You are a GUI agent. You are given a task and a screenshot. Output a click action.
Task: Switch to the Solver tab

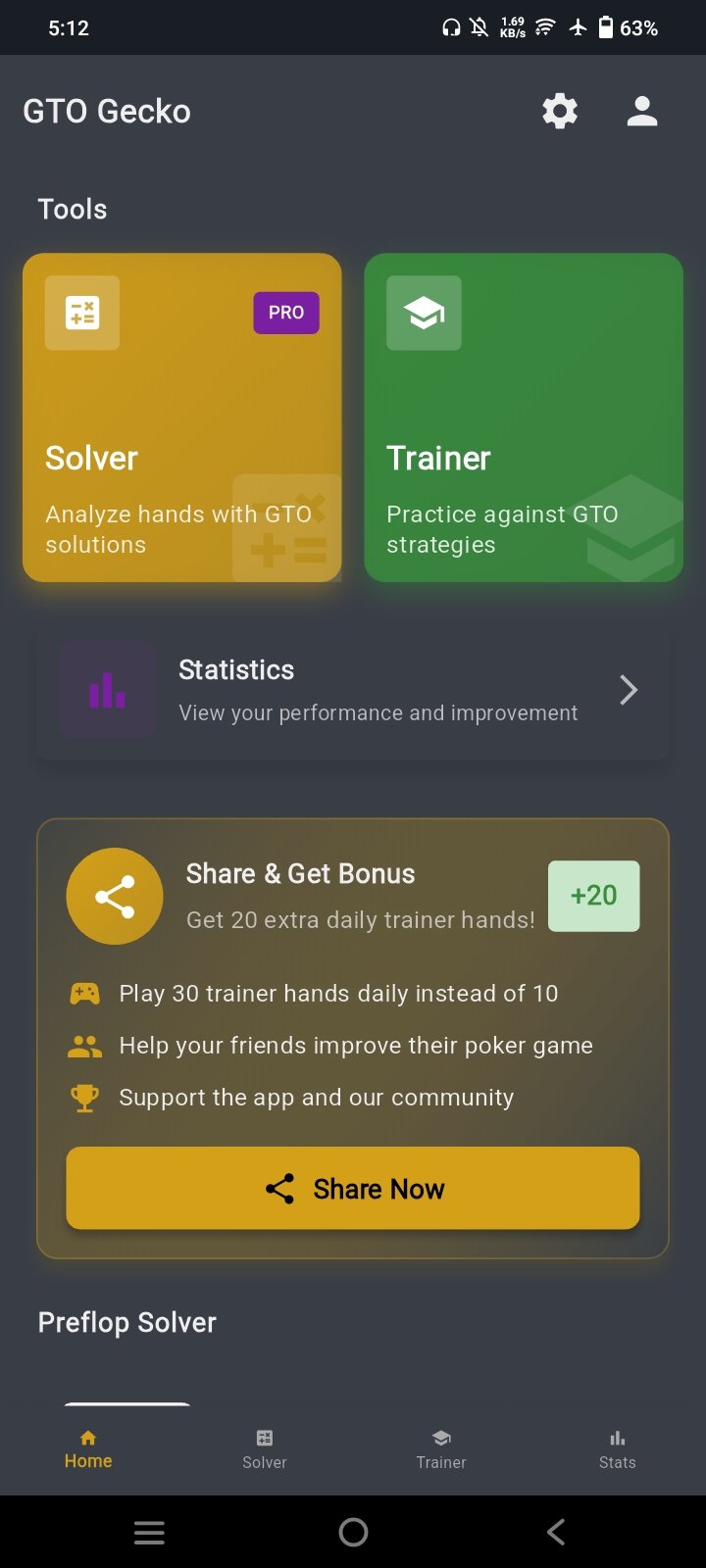click(x=265, y=1449)
